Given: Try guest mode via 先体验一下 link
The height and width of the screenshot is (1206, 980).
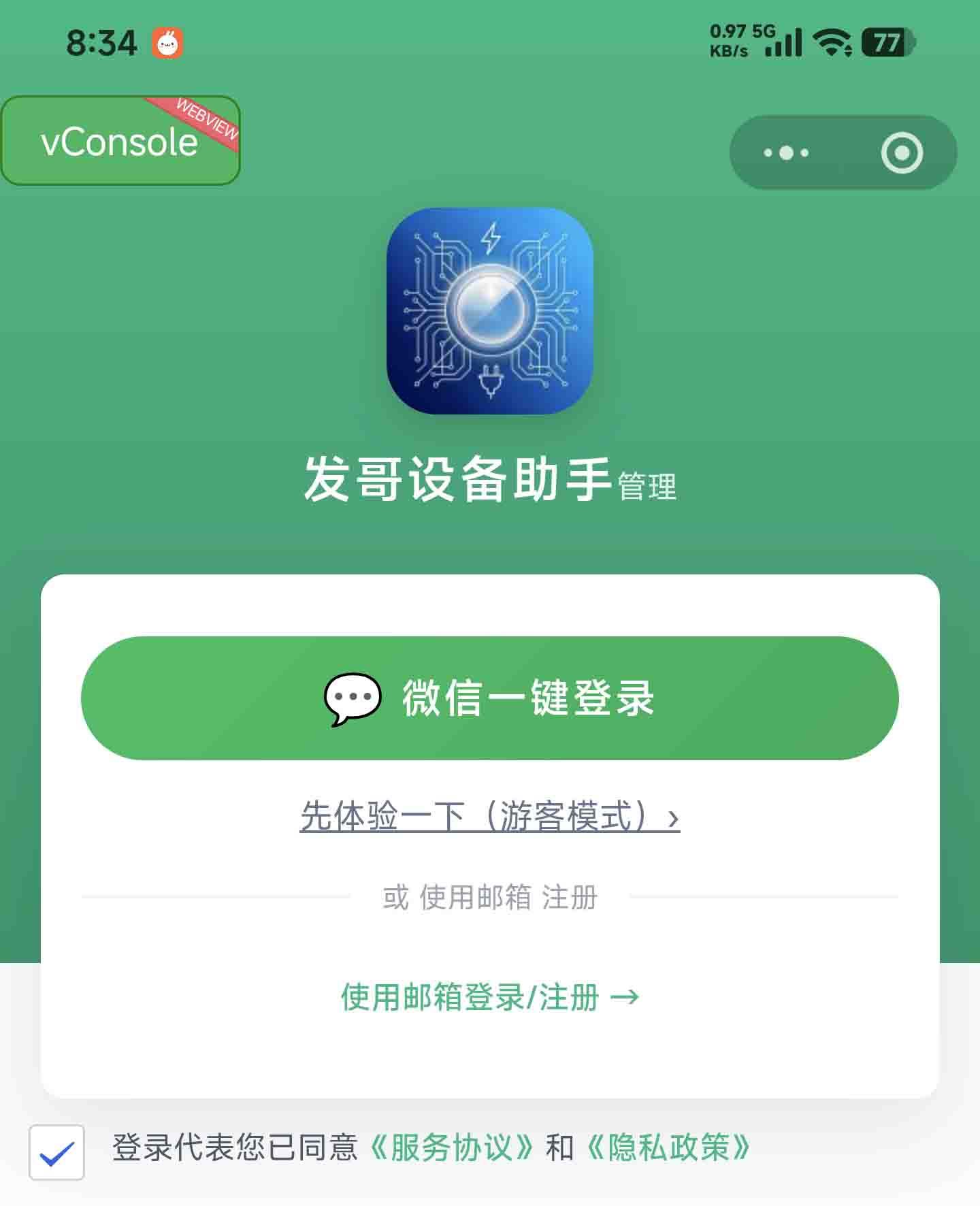Looking at the screenshot, I should pos(490,815).
